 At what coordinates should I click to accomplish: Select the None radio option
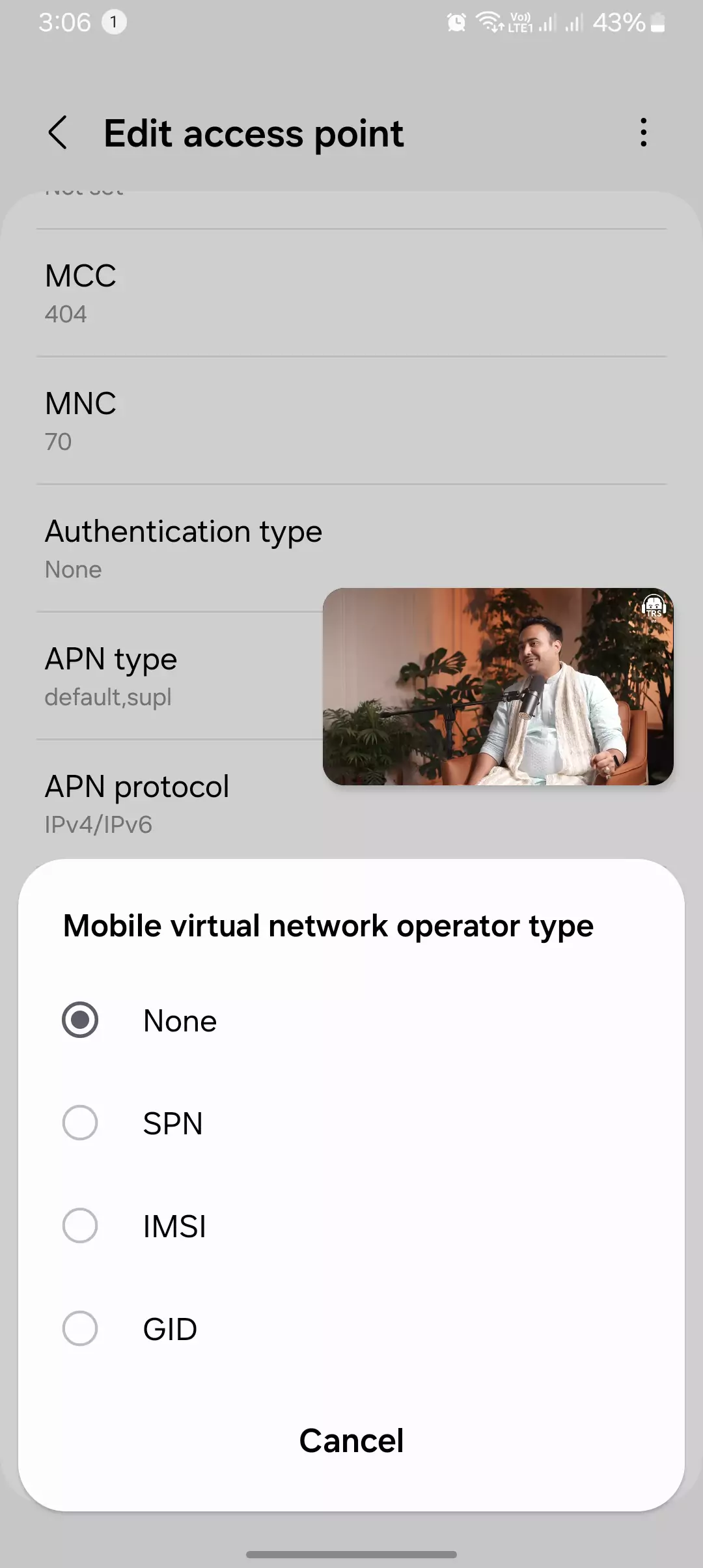click(81, 1020)
